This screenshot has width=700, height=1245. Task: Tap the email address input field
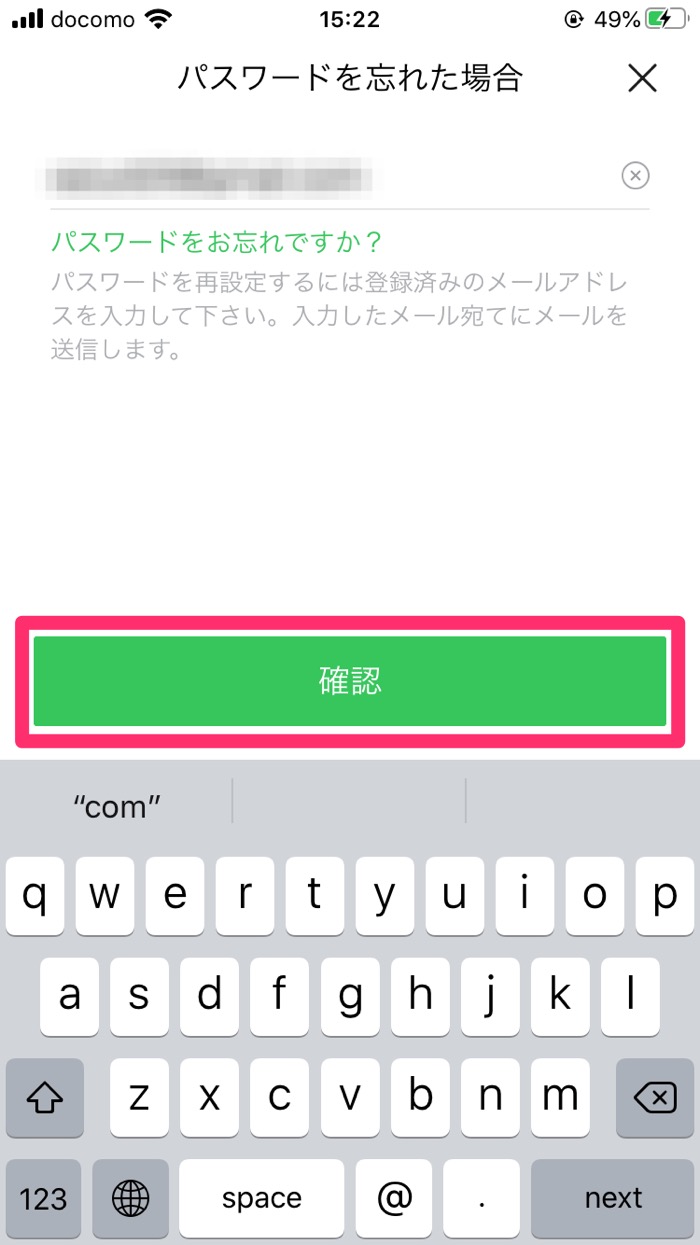(x=330, y=178)
